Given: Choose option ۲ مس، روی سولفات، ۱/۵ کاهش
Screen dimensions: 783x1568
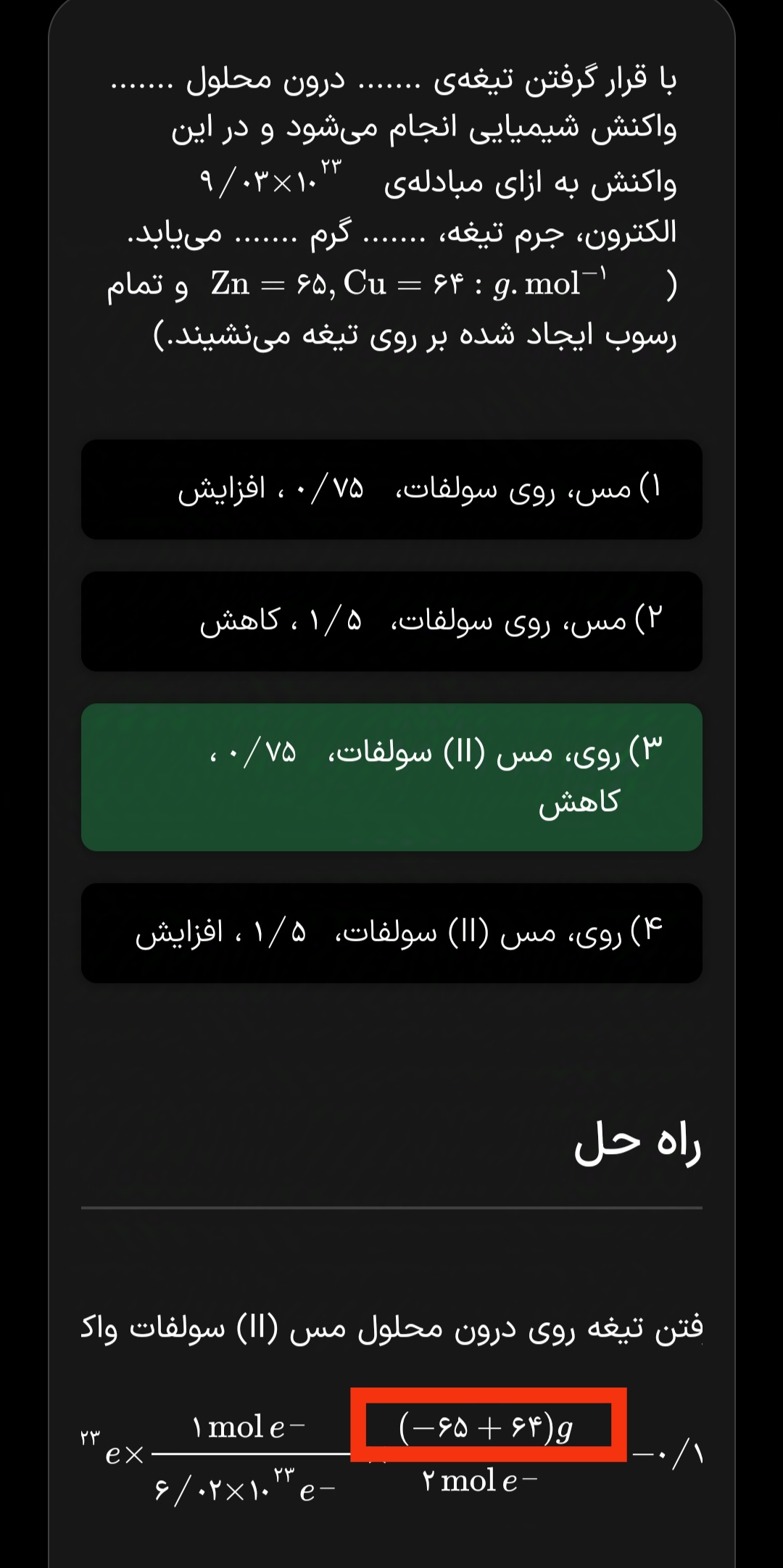Looking at the screenshot, I should tap(391, 621).
